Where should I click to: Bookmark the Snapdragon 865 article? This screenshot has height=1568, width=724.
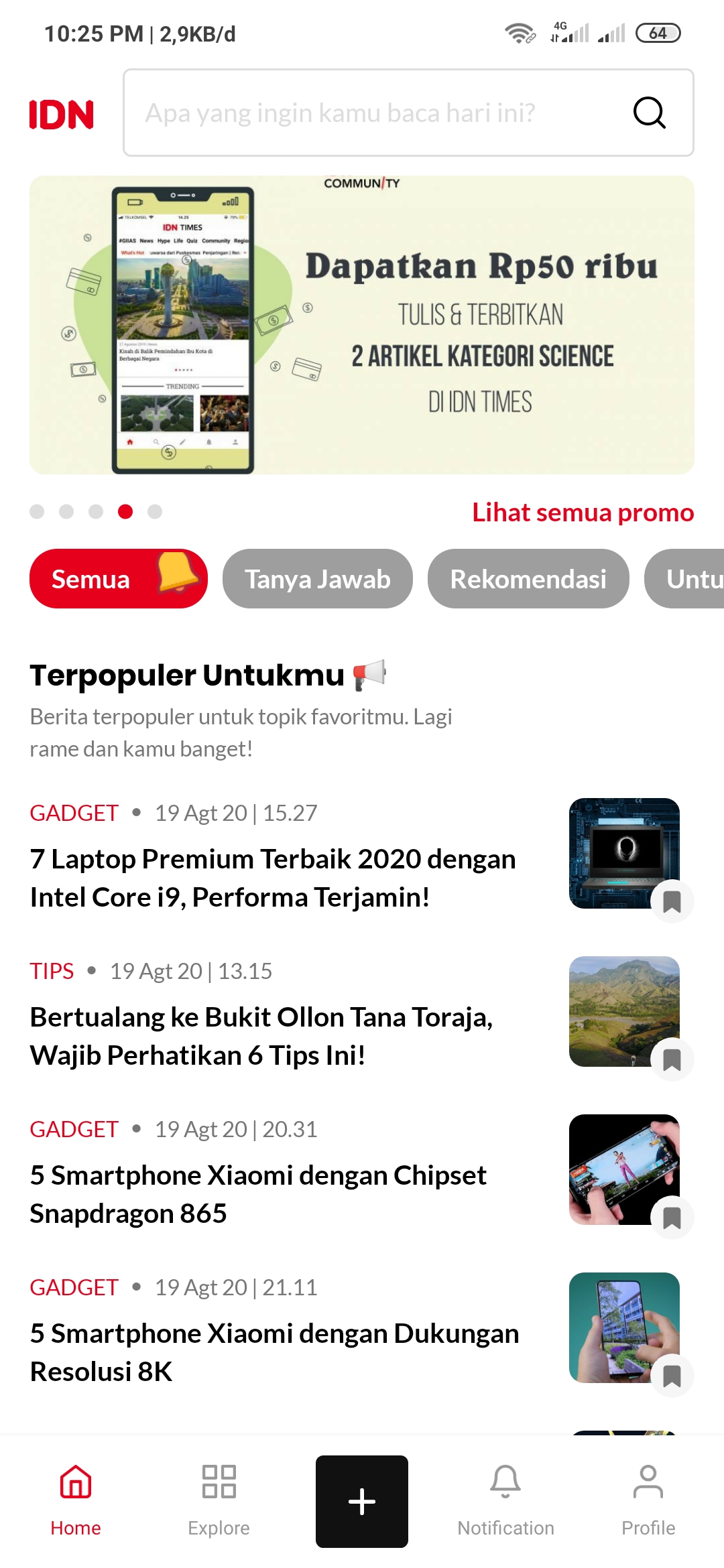[672, 1218]
